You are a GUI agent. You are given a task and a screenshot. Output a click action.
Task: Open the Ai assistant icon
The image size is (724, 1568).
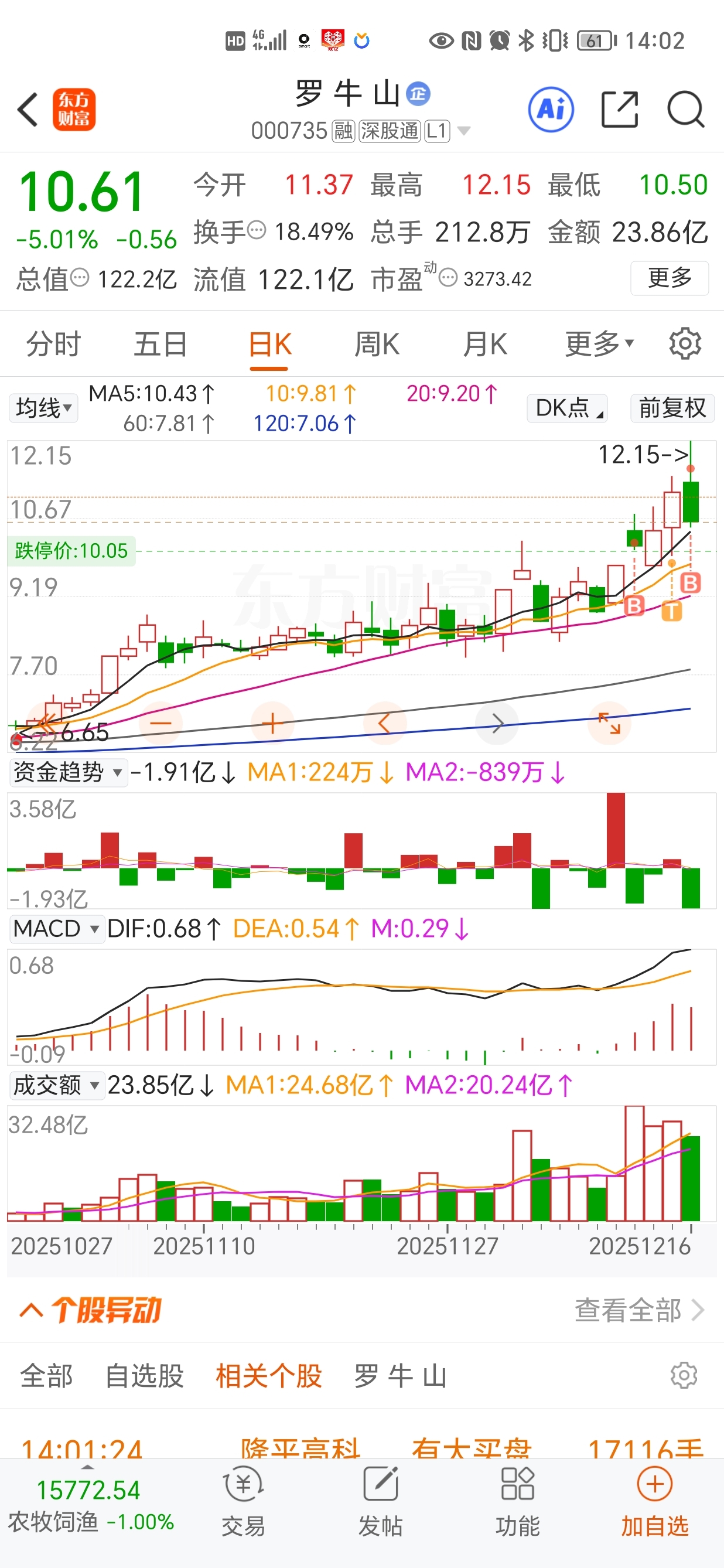click(551, 110)
